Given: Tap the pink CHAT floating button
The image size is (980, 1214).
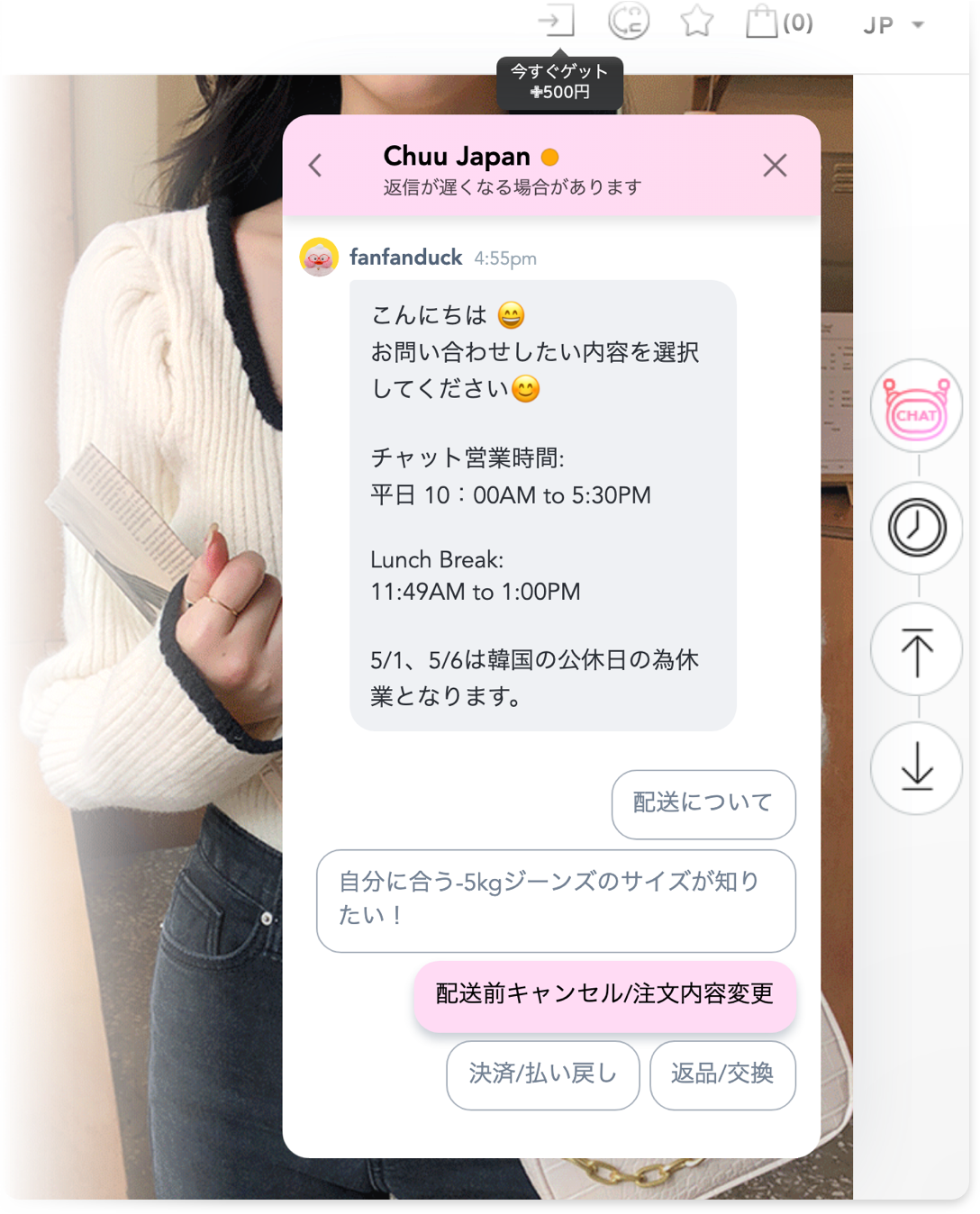Looking at the screenshot, I should [x=916, y=407].
